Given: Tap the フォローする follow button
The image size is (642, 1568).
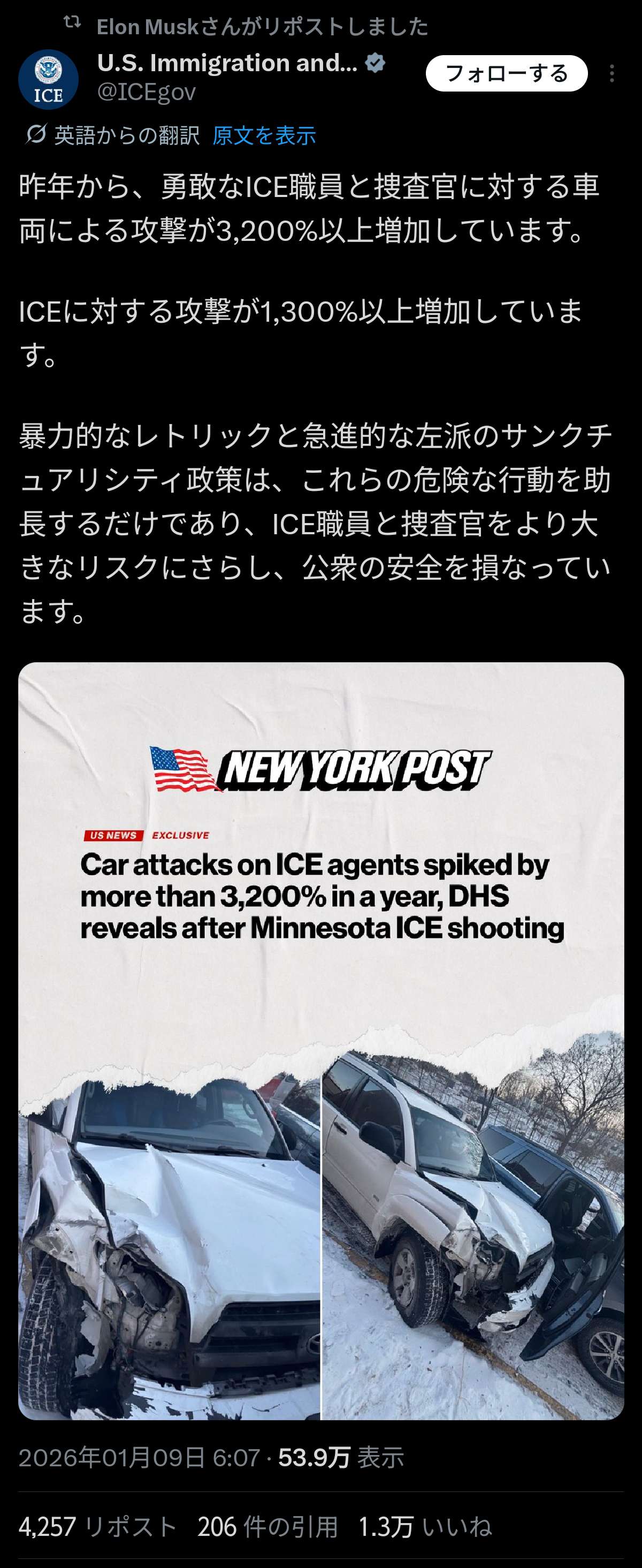Looking at the screenshot, I should tap(506, 74).
